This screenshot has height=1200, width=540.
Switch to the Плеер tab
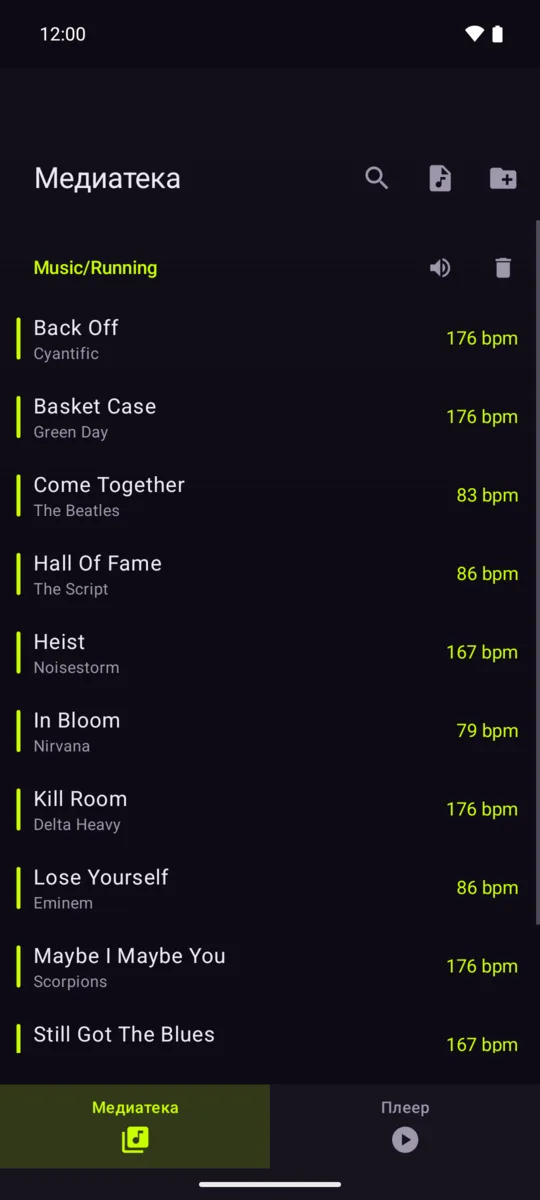(x=405, y=1126)
